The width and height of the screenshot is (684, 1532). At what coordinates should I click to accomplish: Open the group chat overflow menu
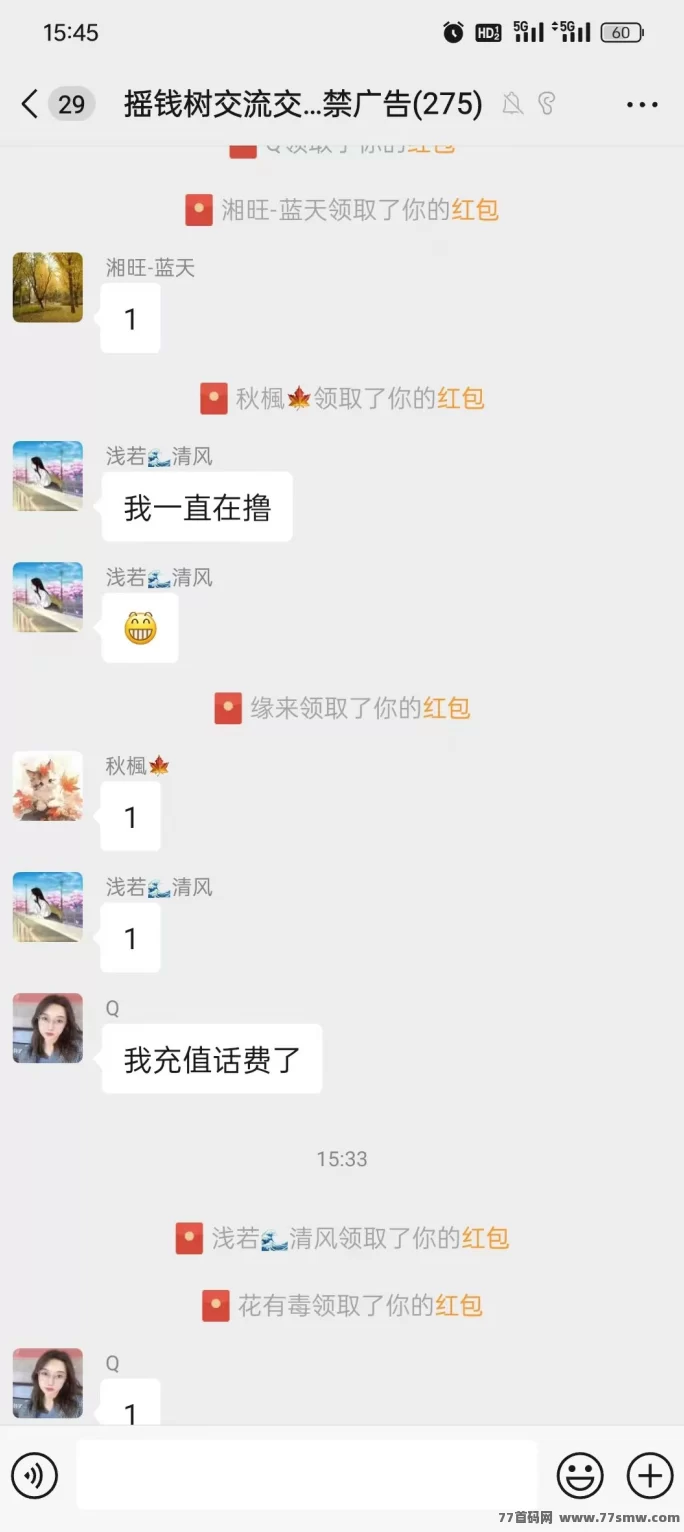[642, 105]
